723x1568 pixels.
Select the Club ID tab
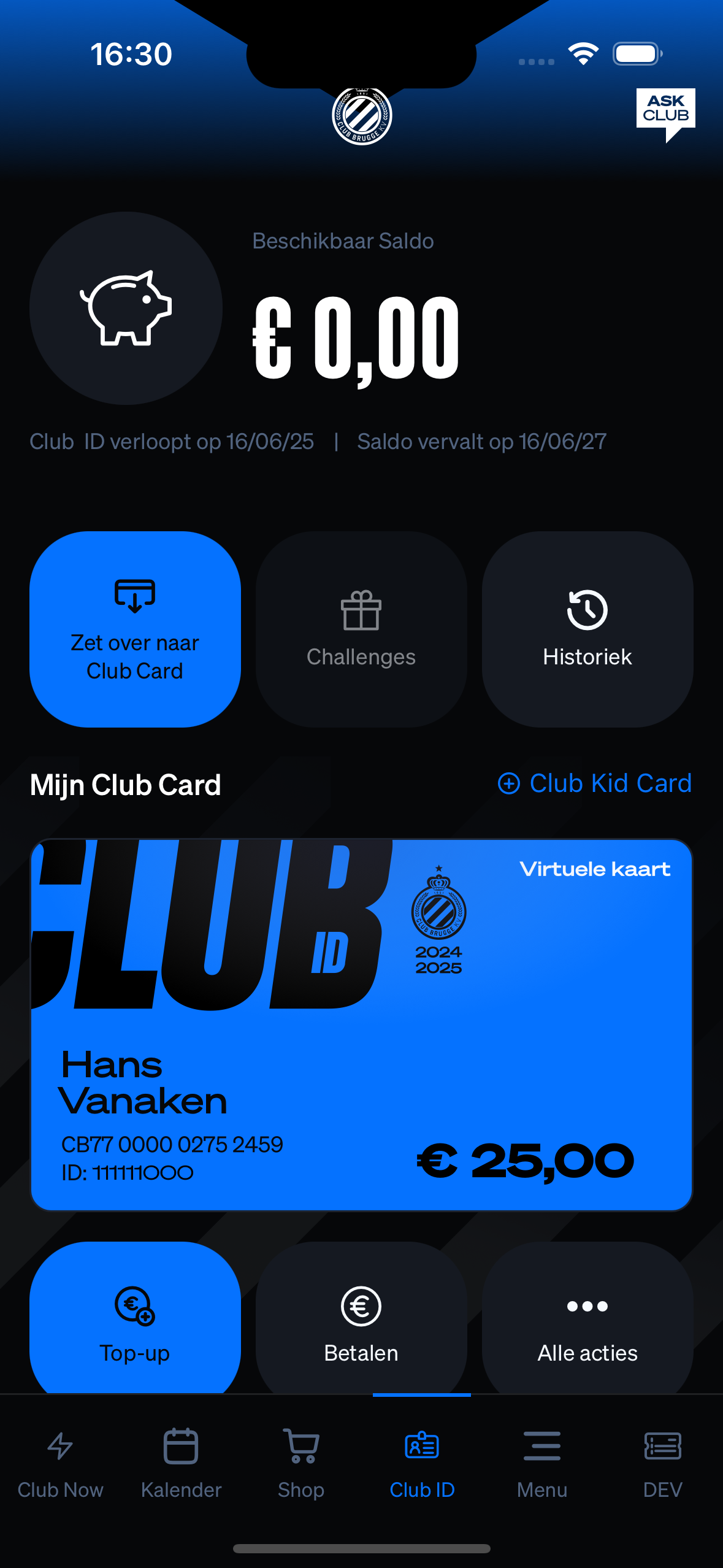click(x=422, y=1463)
